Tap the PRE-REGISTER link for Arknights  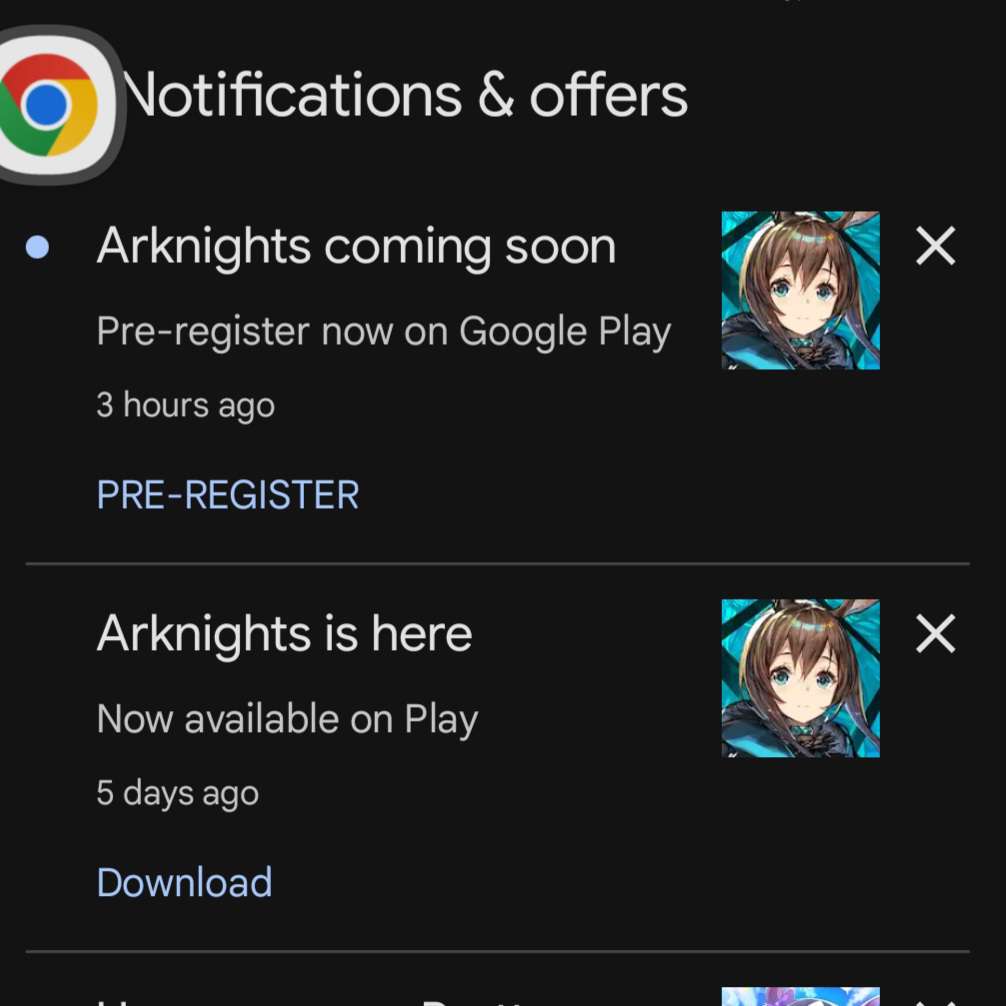coord(227,495)
